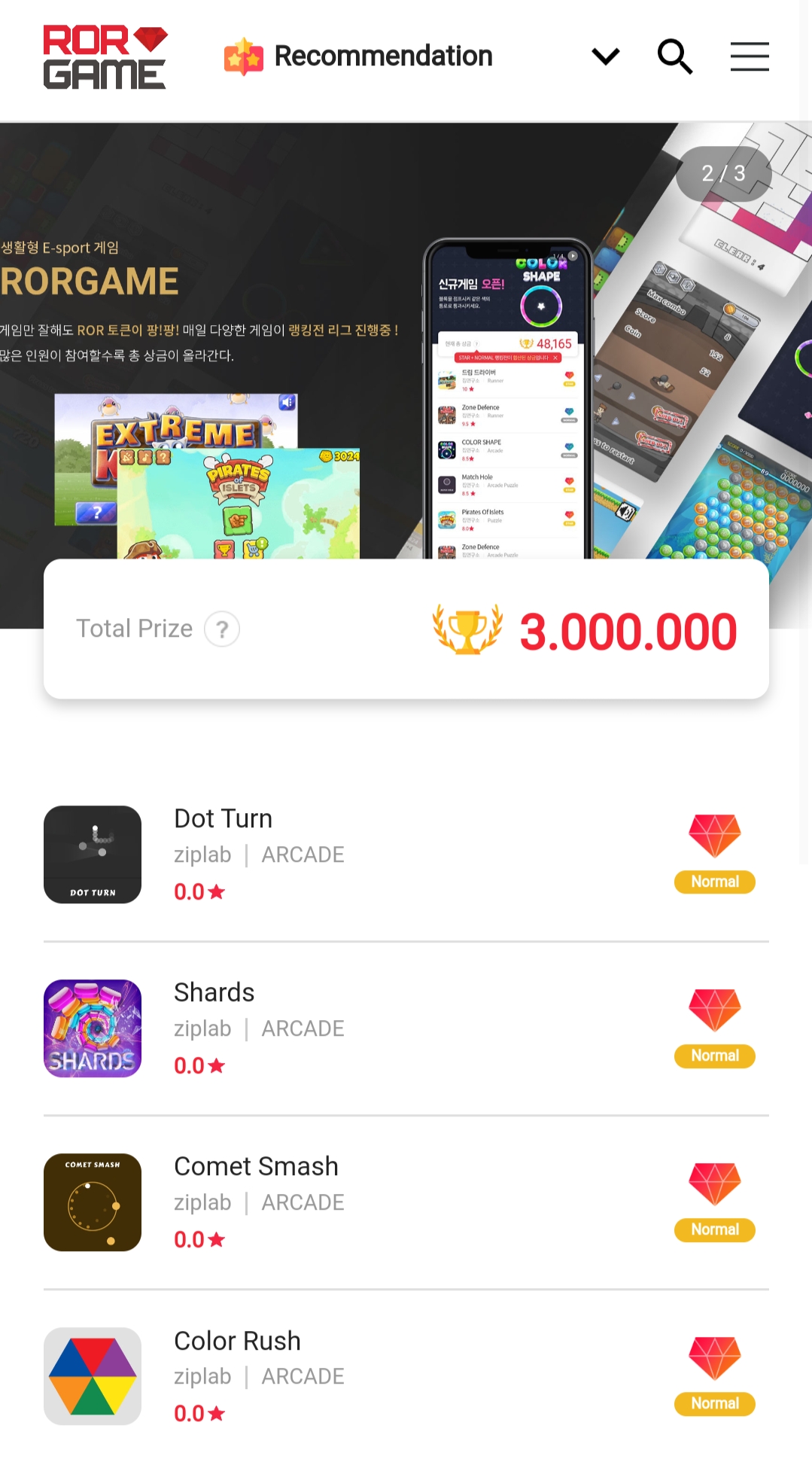Open the hamburger menu
812x1462 pixels.
[x=749, y=56]
